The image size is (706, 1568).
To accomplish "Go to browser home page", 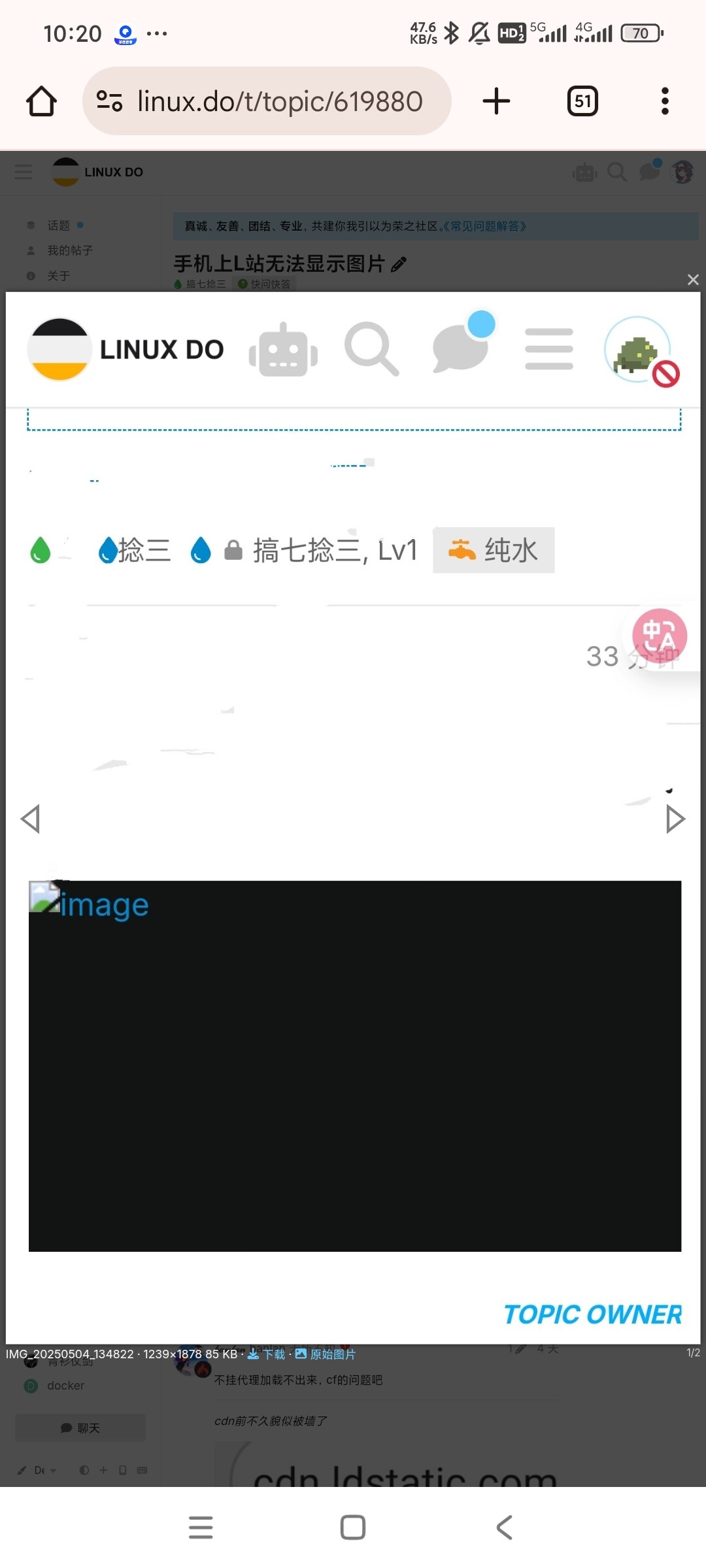I will [41, 101].
